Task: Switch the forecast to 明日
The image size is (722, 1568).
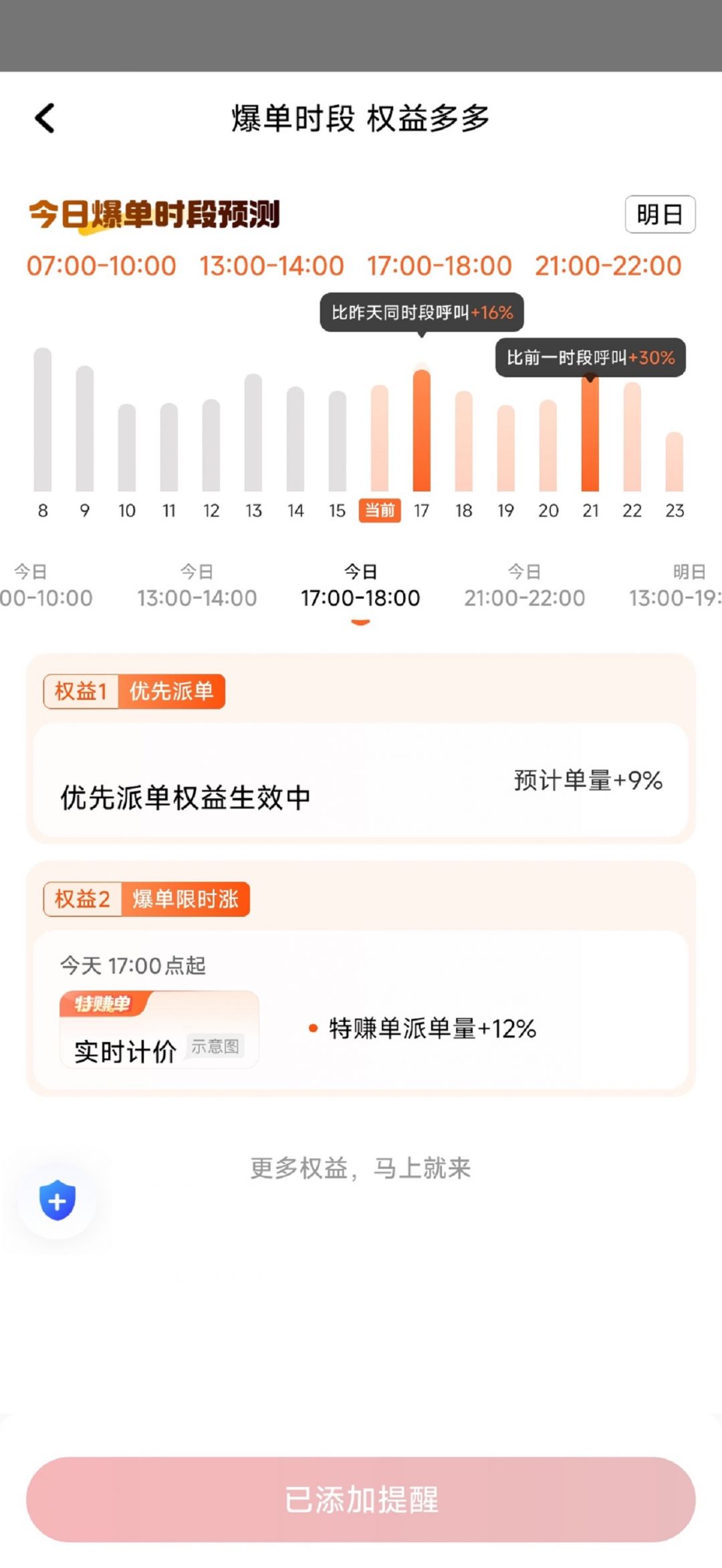Action: [659, 215]
